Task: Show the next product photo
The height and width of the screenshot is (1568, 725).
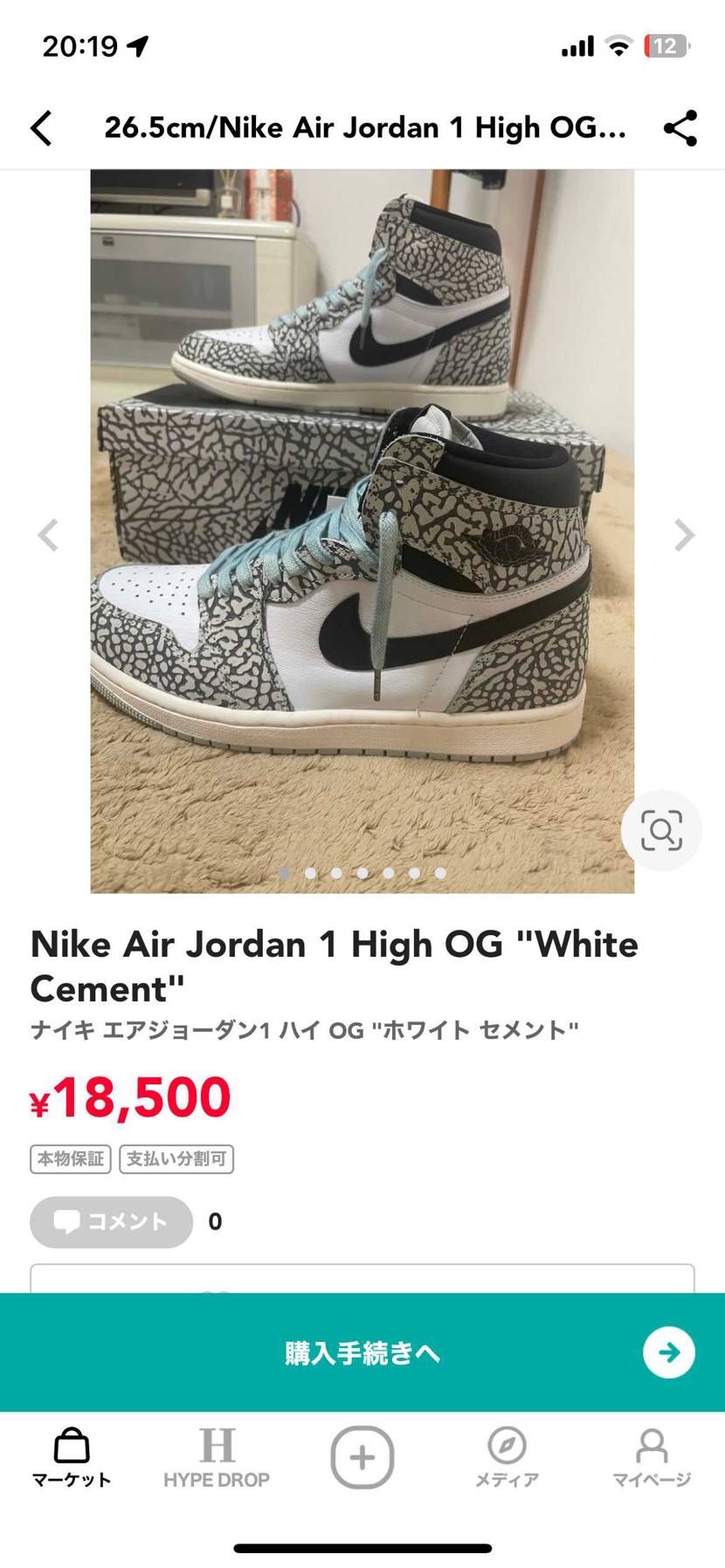Action: (684, 535)
